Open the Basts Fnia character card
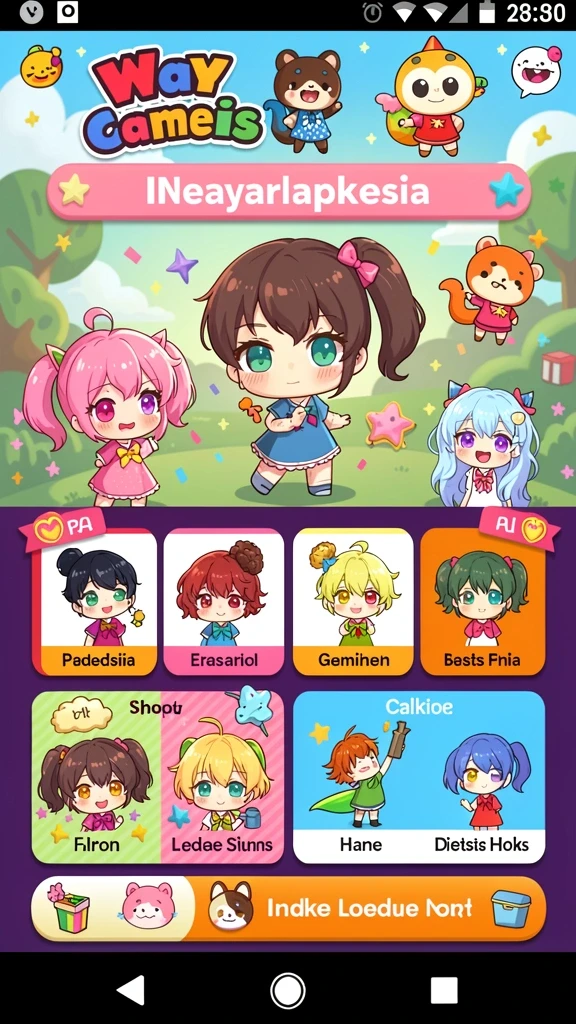This screenshot has height=1024, width=576. pyautogui.click(x=483, y=601)
